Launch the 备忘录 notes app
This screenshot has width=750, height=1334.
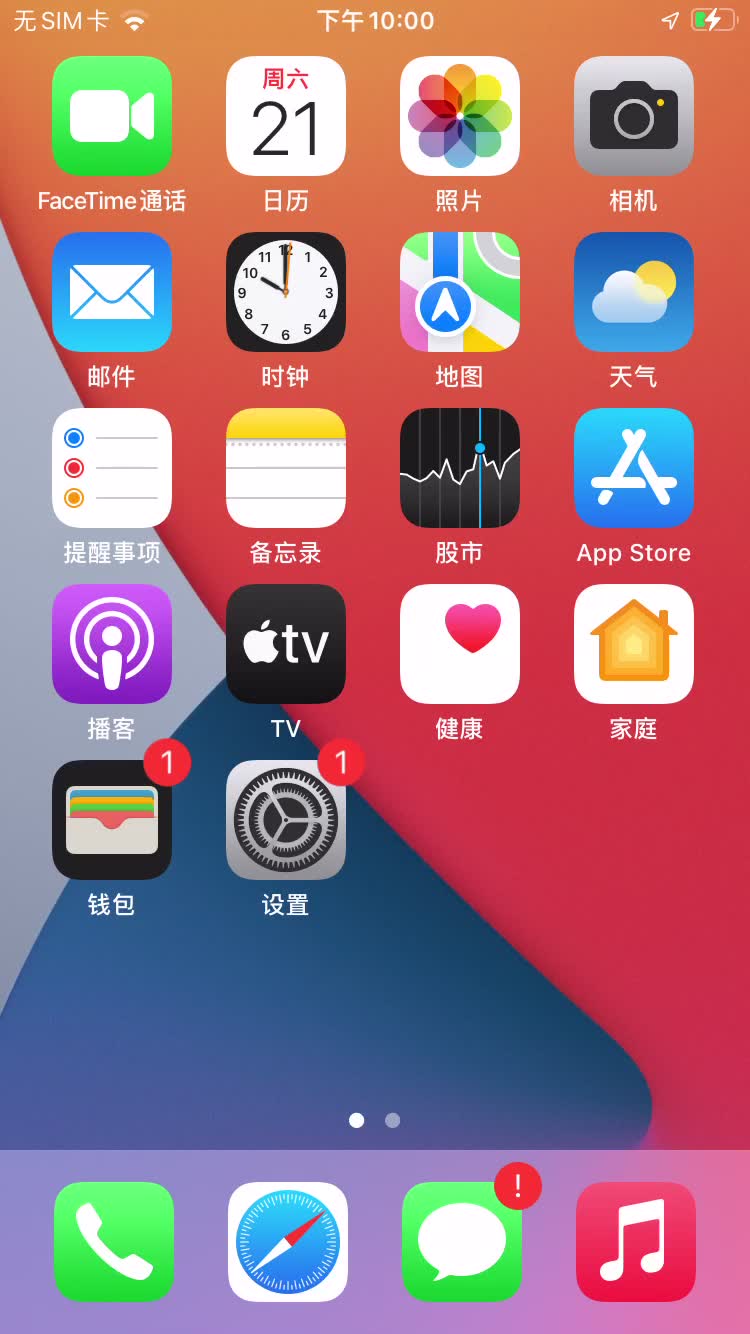(286, 467)
